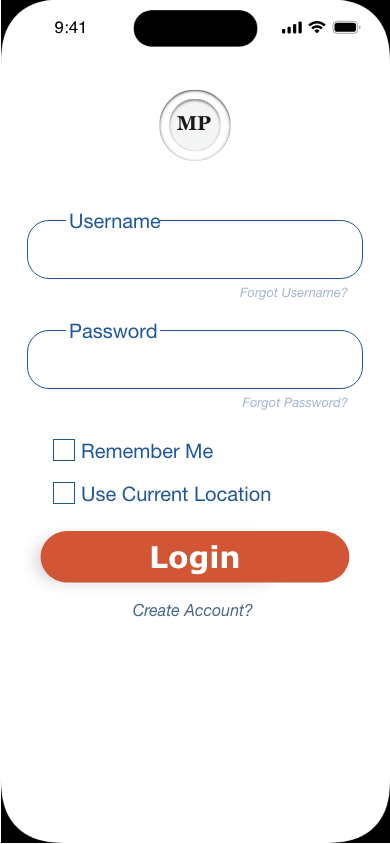390x844 pixels.
Task: Enable the Use Current Location checkbox
Action: click(x=64, y=493)
